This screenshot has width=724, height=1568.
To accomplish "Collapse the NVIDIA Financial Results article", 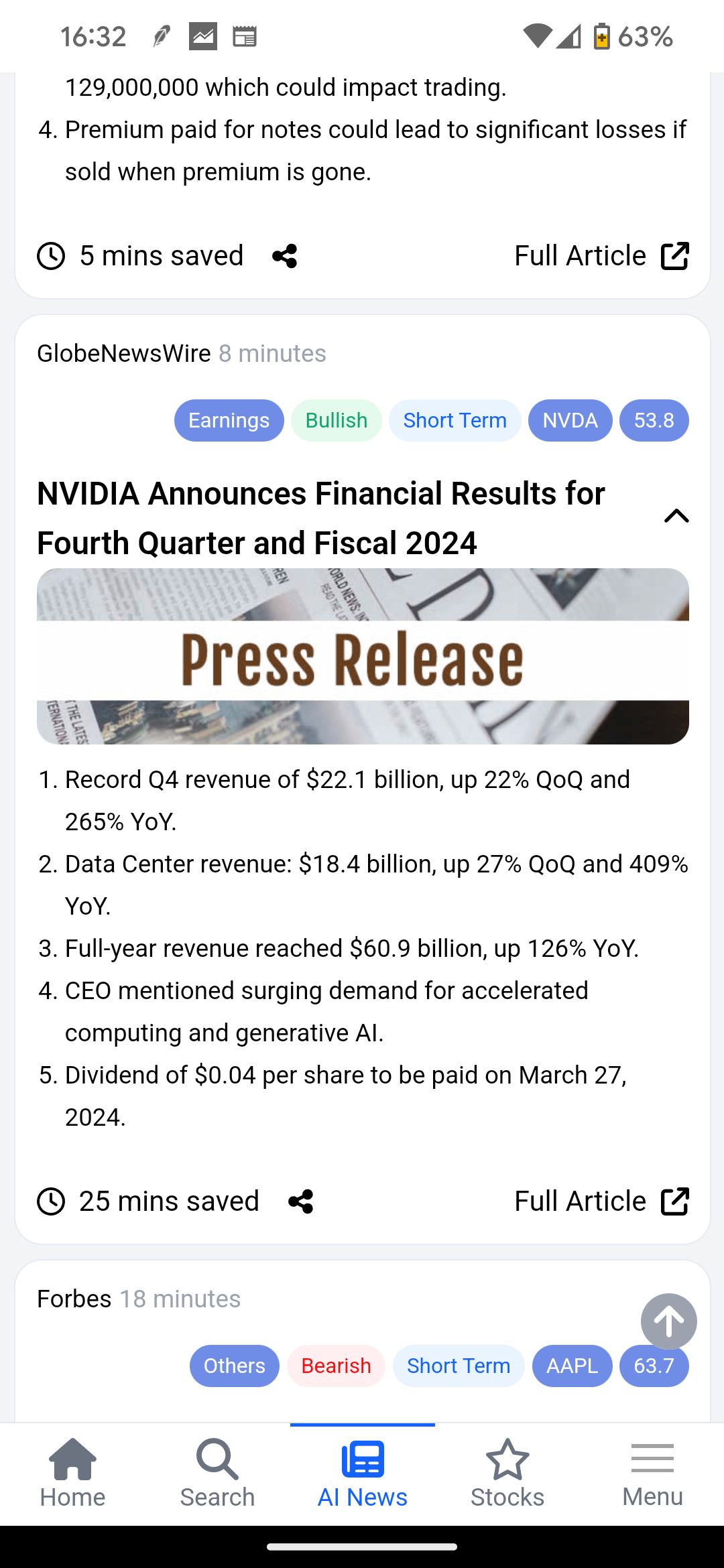I will (676, 516).
